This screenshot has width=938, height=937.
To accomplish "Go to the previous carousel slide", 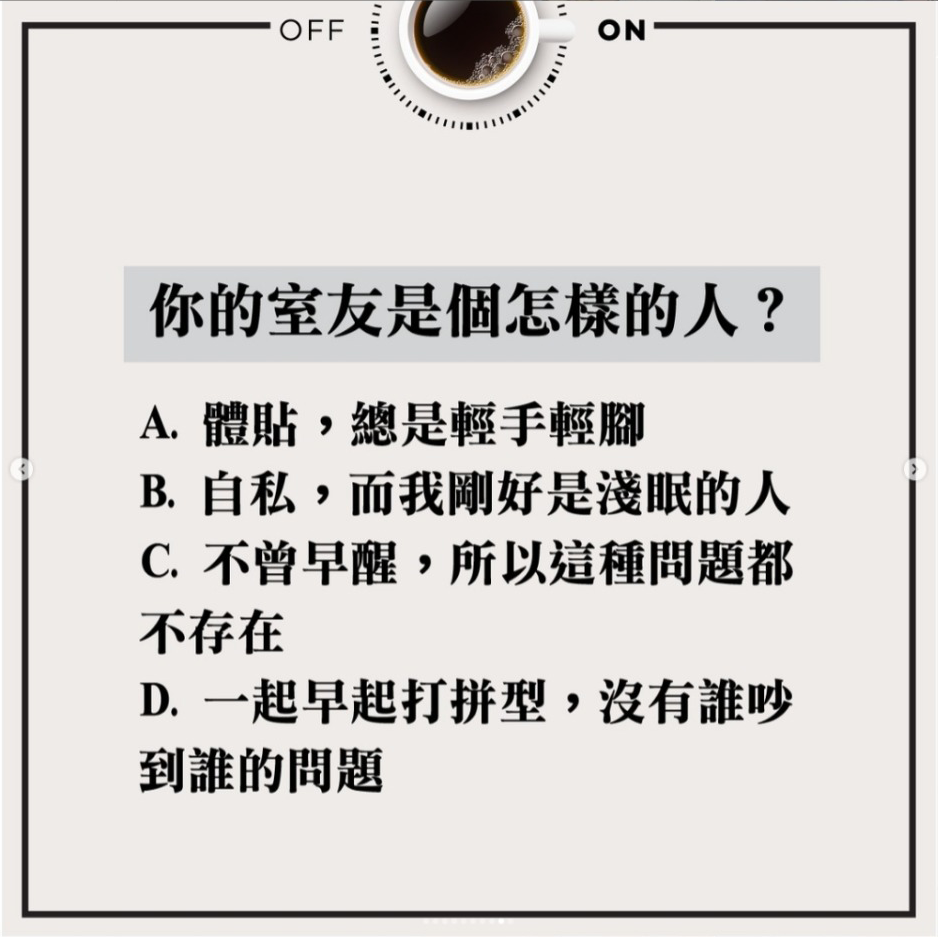I will coord(22,468).
